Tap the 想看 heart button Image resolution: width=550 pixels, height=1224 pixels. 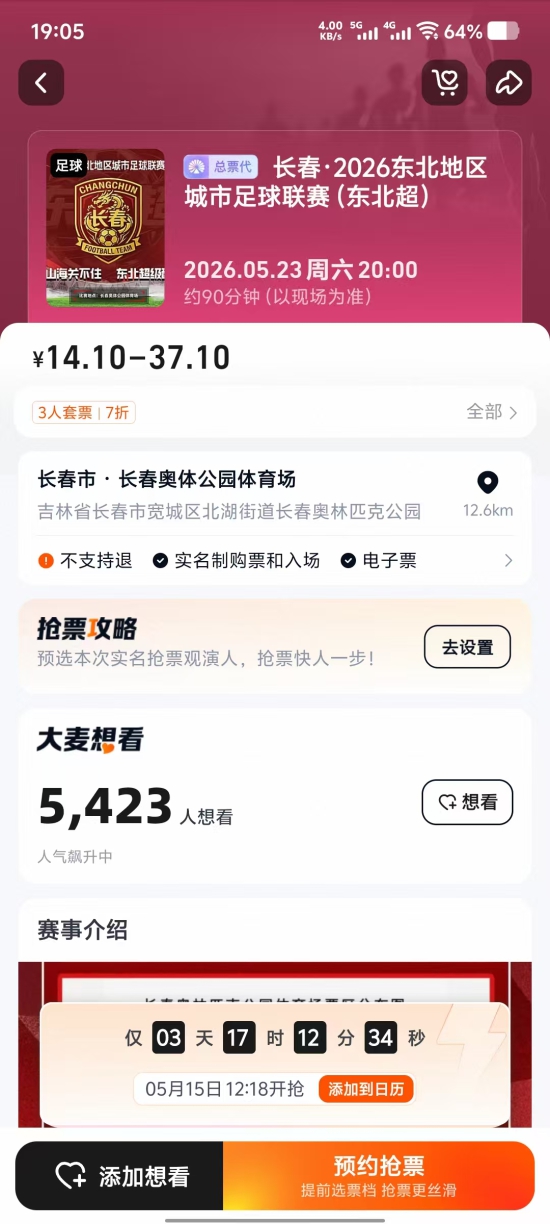tap(467, 802)
